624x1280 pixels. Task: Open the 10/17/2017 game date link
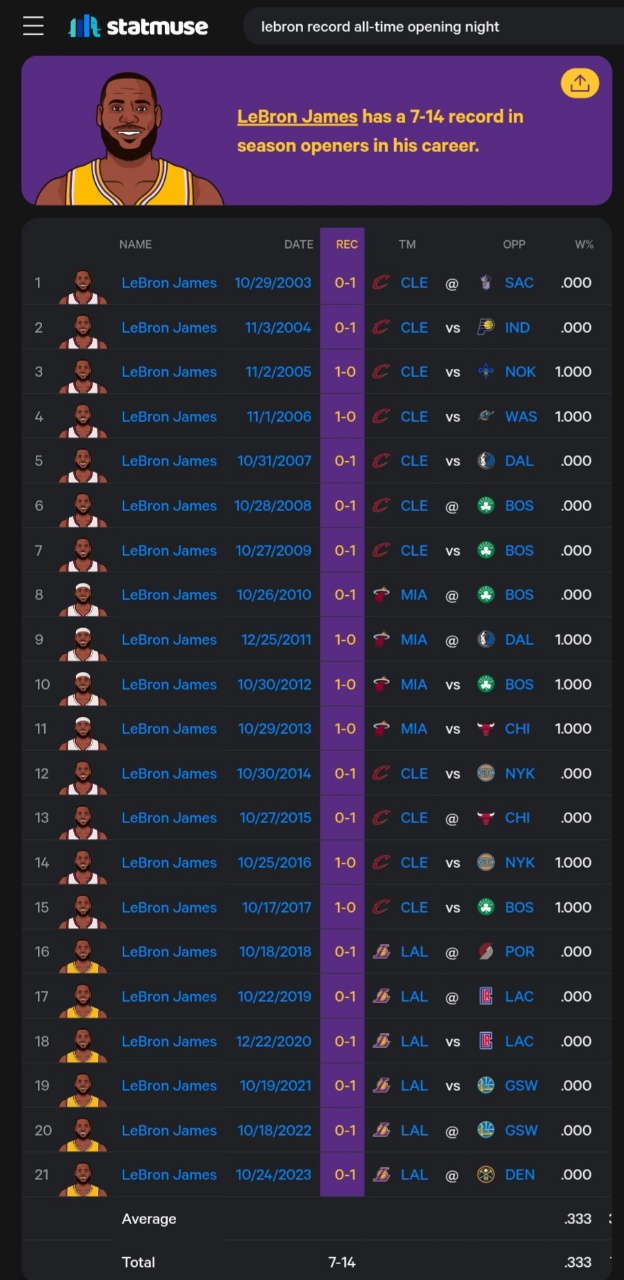[277, 908]
